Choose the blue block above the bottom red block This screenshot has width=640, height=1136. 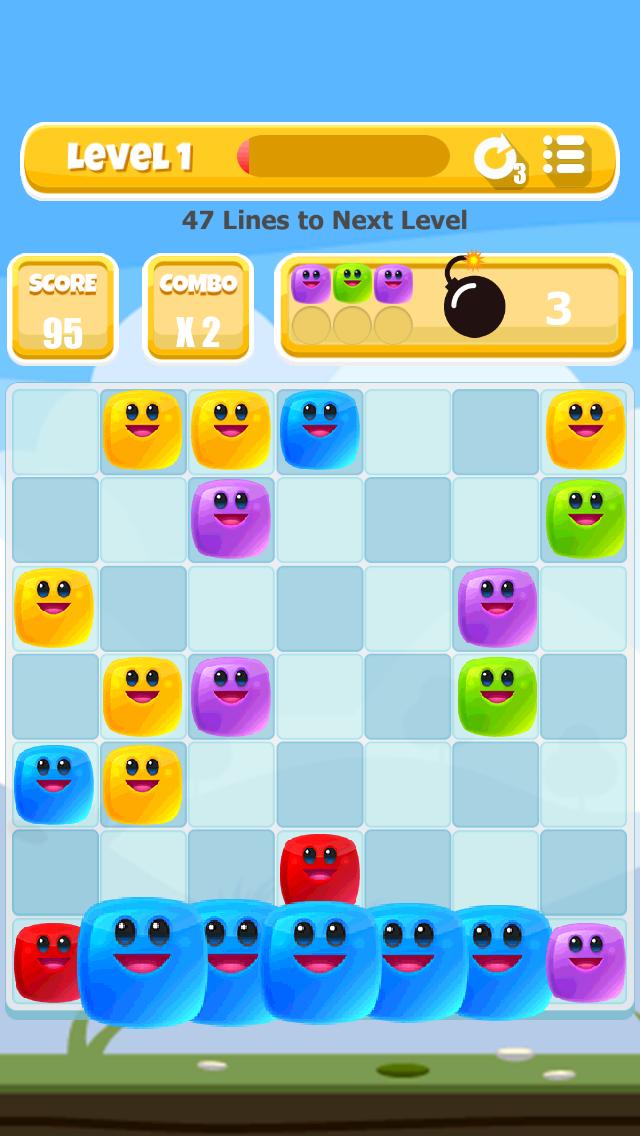click(53, 784)
